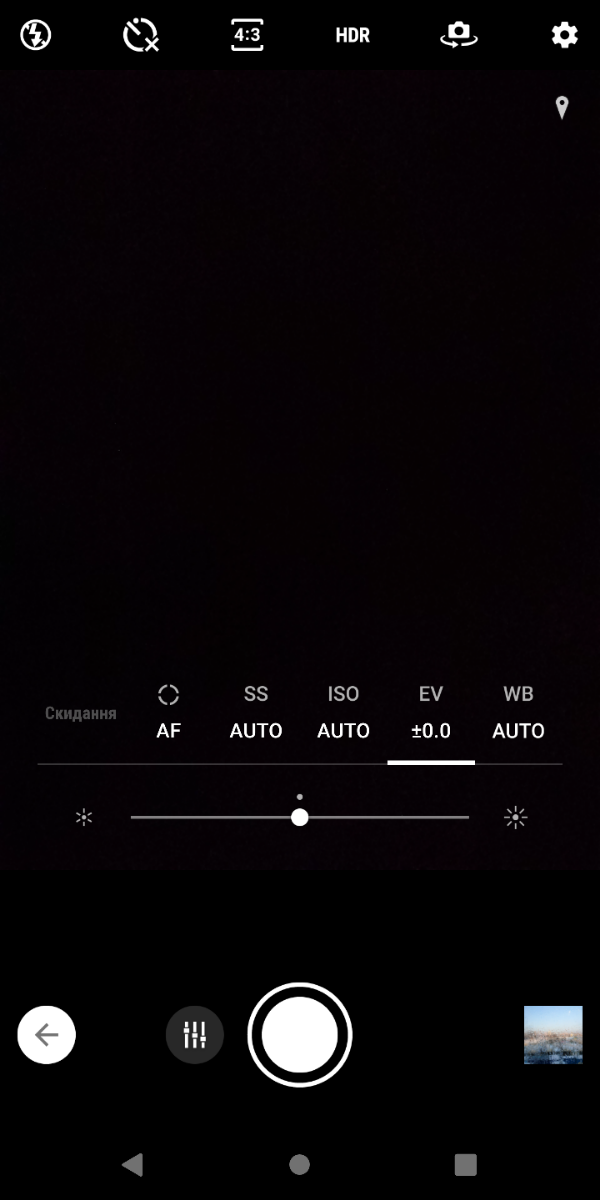Viewport: 600px width, 1200px height.
Task: Toggle HDR mode
Action: pyautogui.click(x=352, y=35)
